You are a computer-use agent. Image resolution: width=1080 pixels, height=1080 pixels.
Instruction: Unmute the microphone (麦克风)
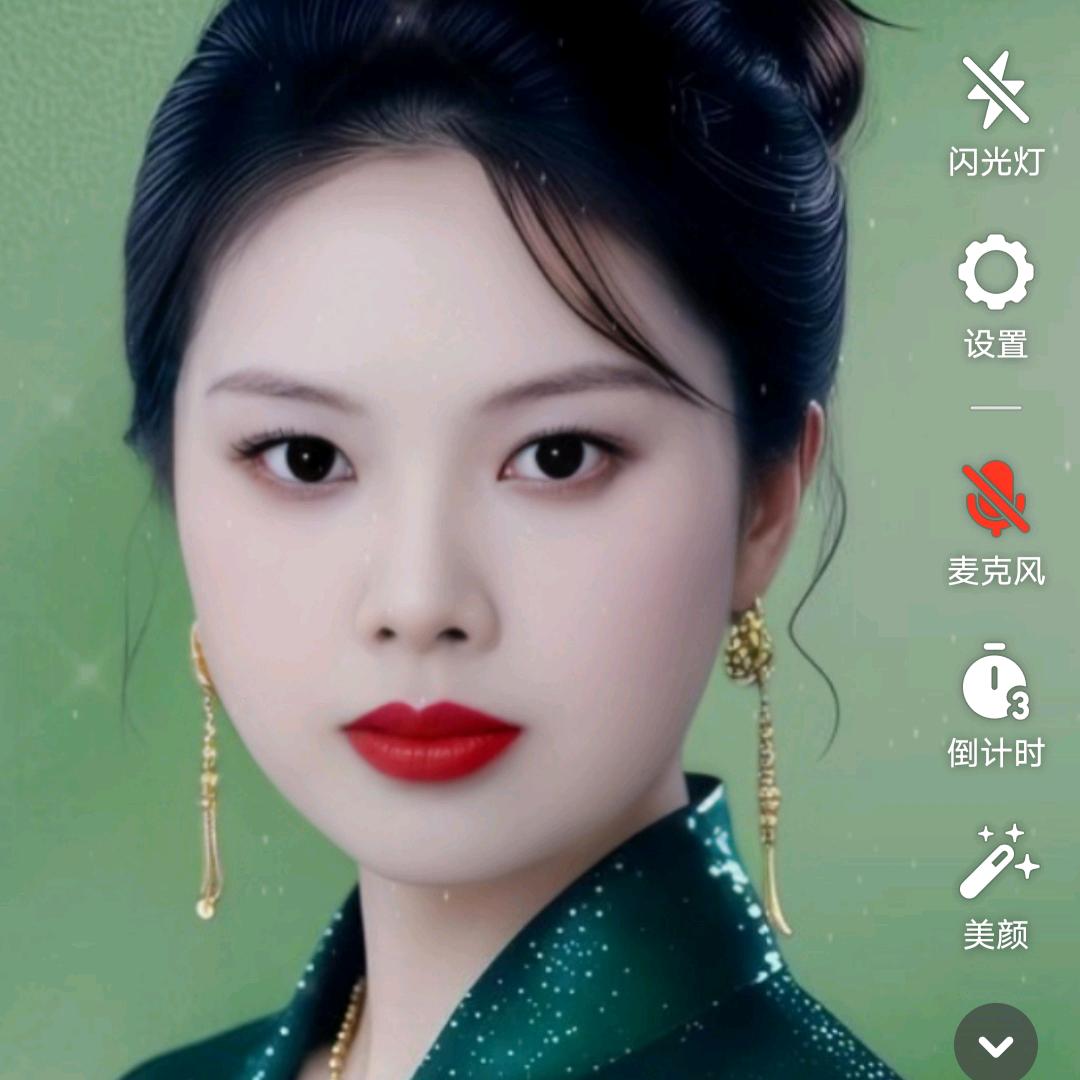coord(995,500)
